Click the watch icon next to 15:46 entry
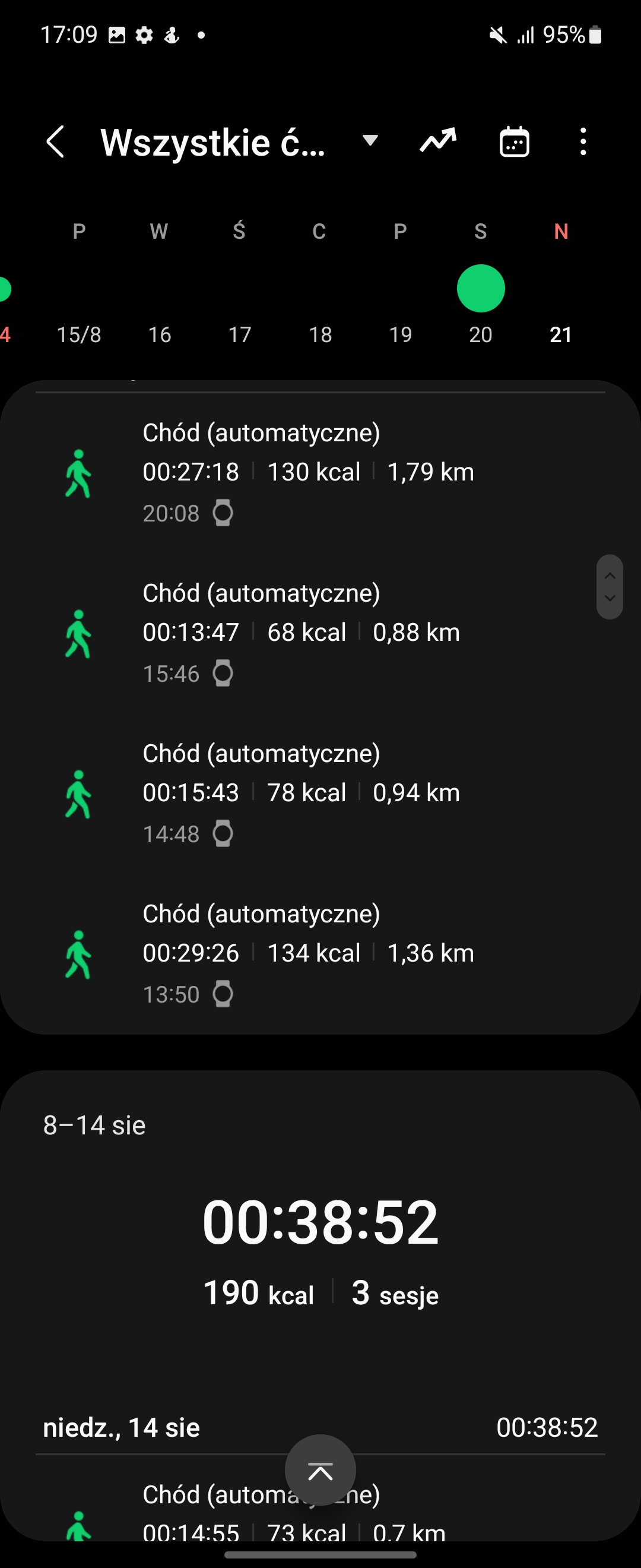The width and height of the screenshot is (641, 1568). [223, 672]
